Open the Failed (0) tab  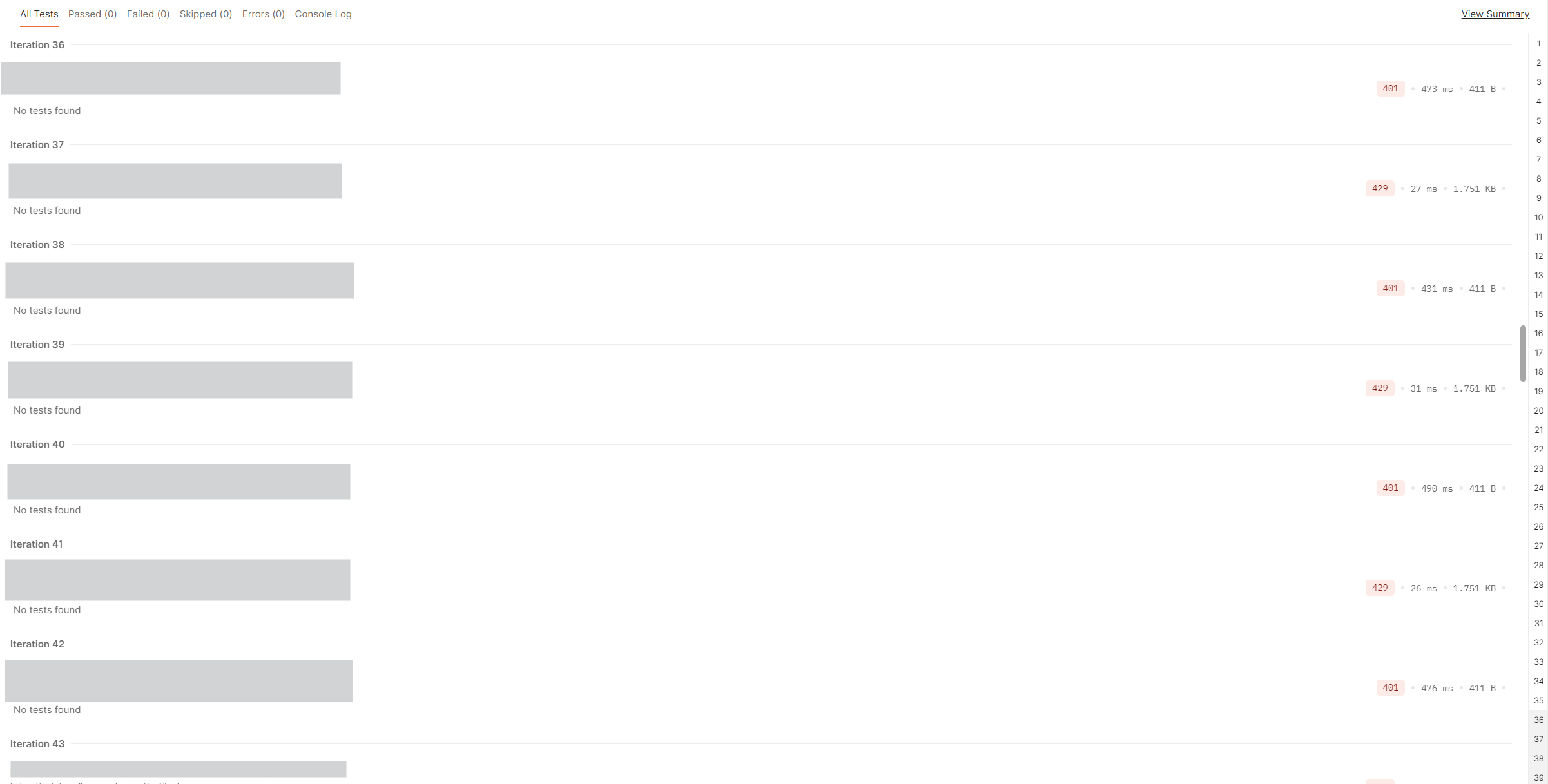point(148,14)
